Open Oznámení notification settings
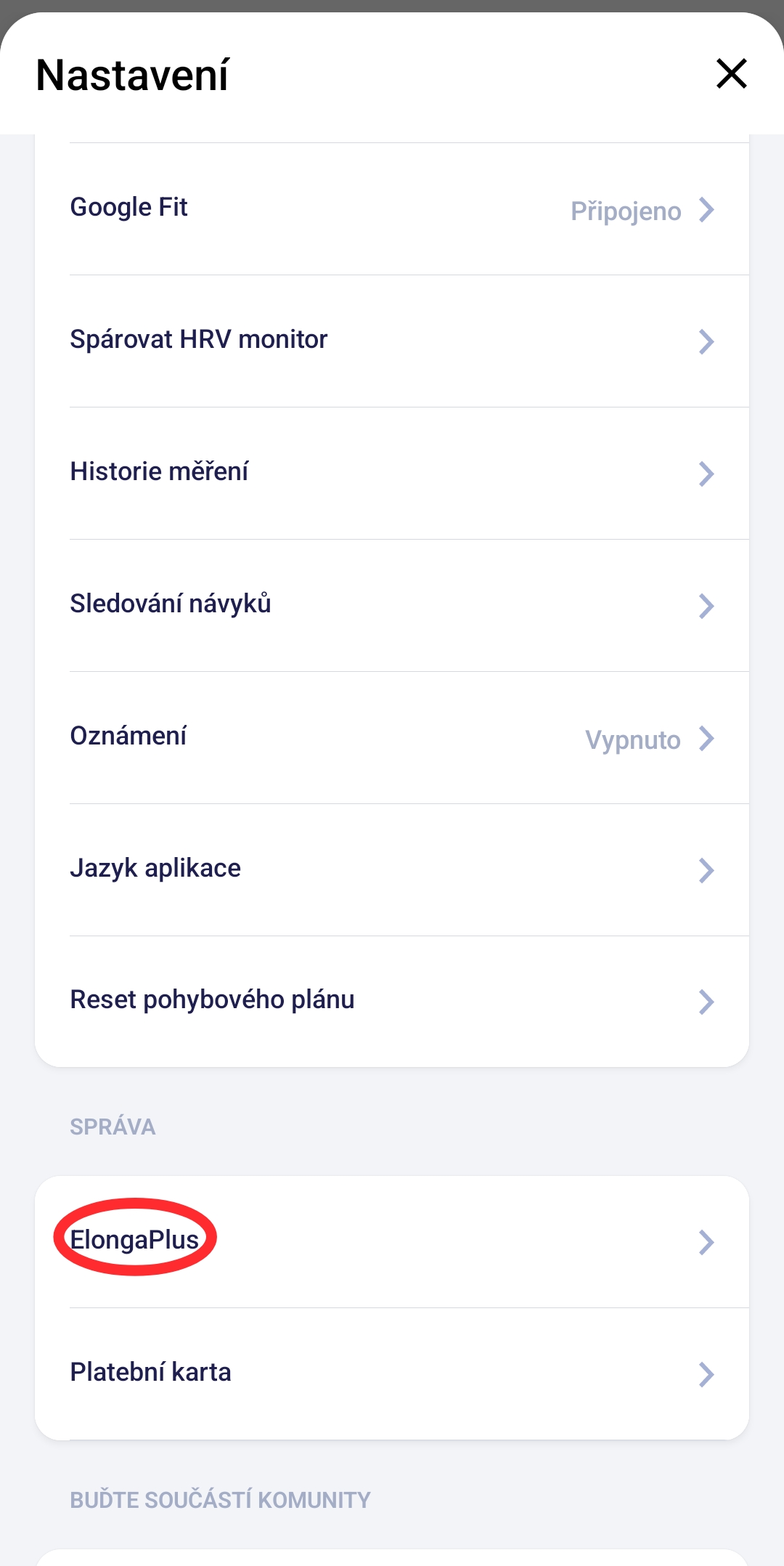 point(392,737)
